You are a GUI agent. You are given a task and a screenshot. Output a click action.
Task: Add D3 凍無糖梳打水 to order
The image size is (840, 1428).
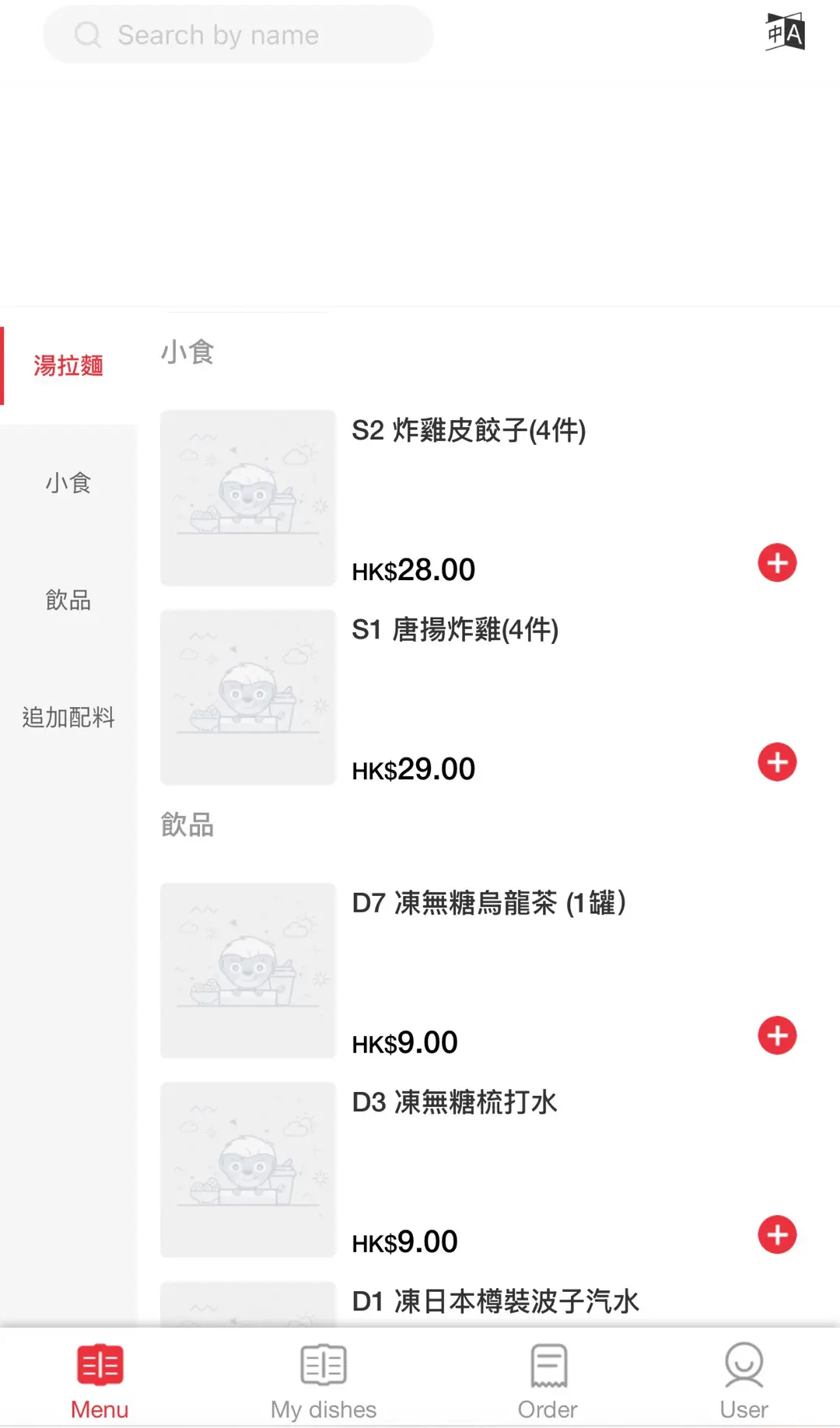(778, 1234)
